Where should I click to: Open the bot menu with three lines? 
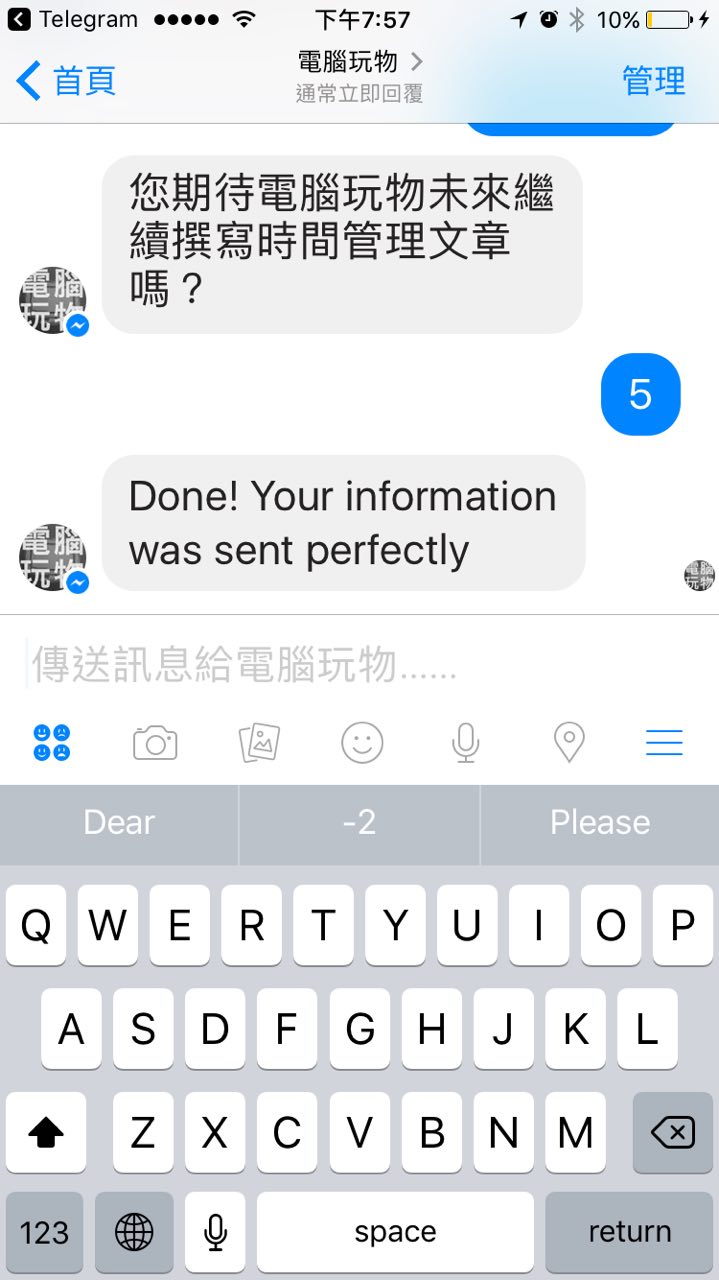[664, 743]
